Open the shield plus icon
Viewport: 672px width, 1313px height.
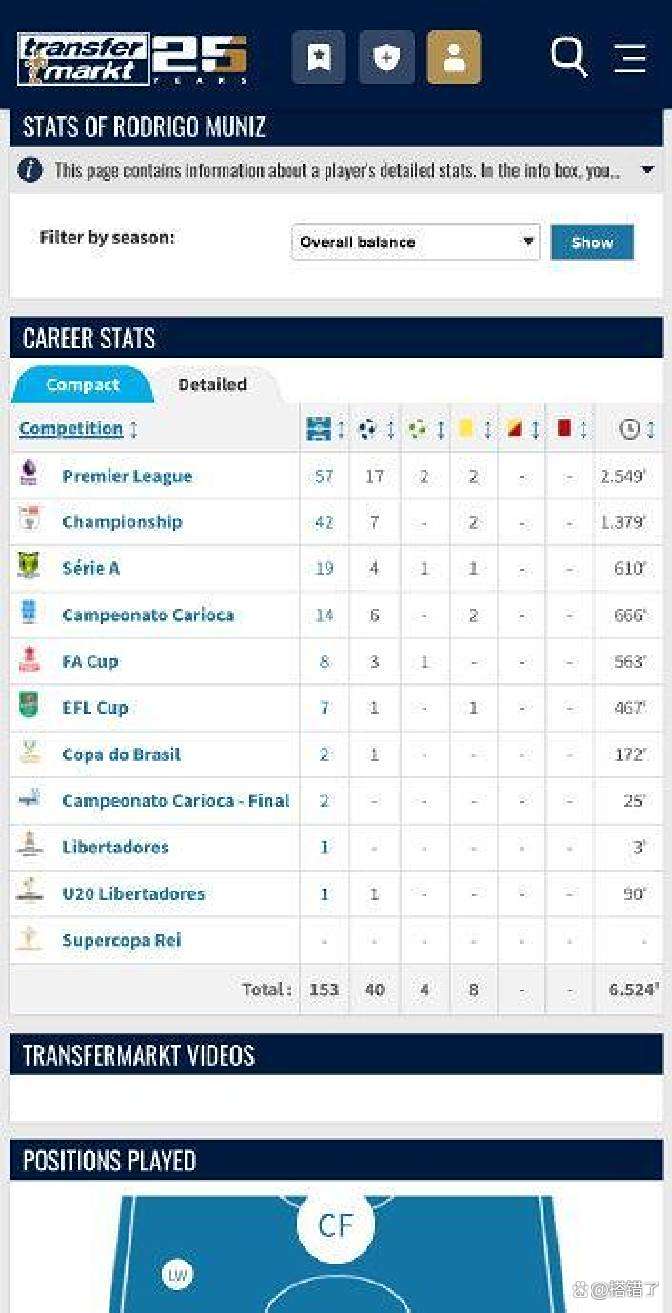[x=386, y=58]
